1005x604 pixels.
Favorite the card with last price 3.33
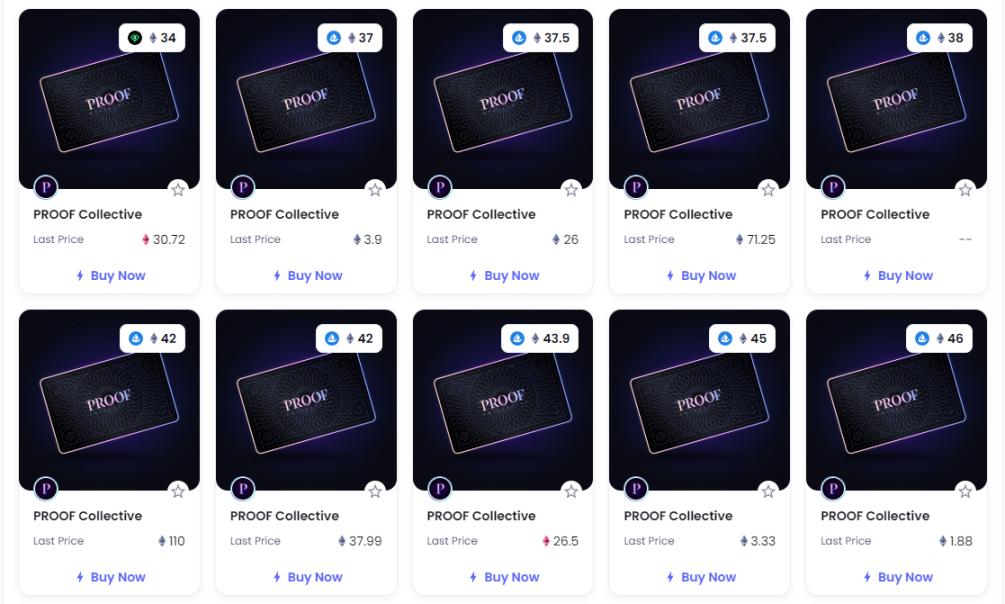point(768,490)
